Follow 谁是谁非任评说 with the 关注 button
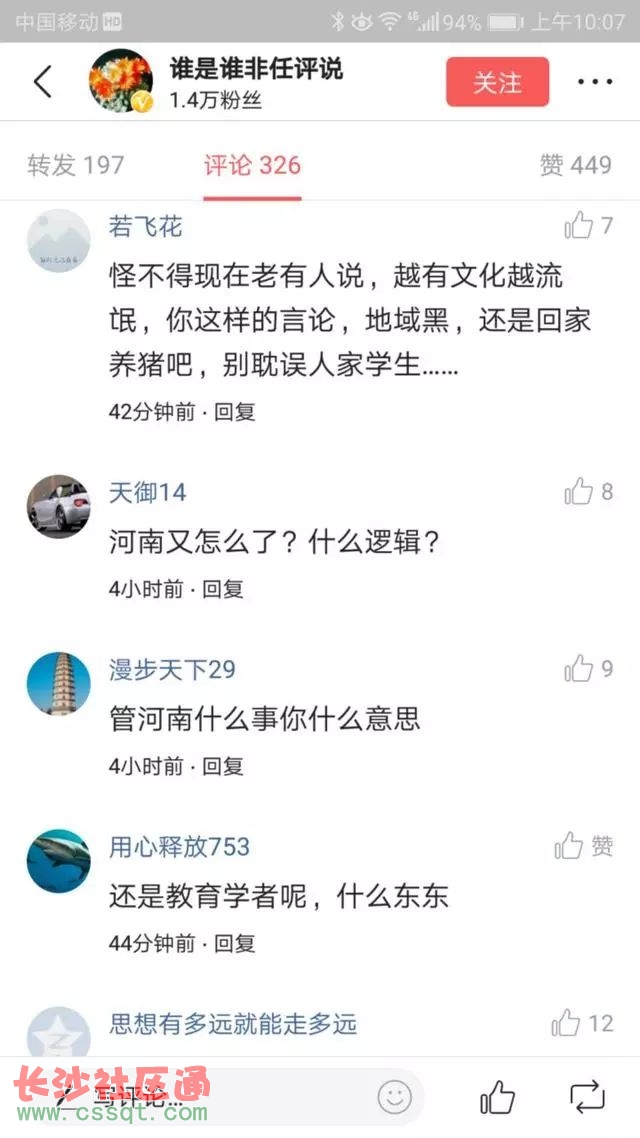Viewport: 640px width, 1138px height. click(x=497, y=82)
